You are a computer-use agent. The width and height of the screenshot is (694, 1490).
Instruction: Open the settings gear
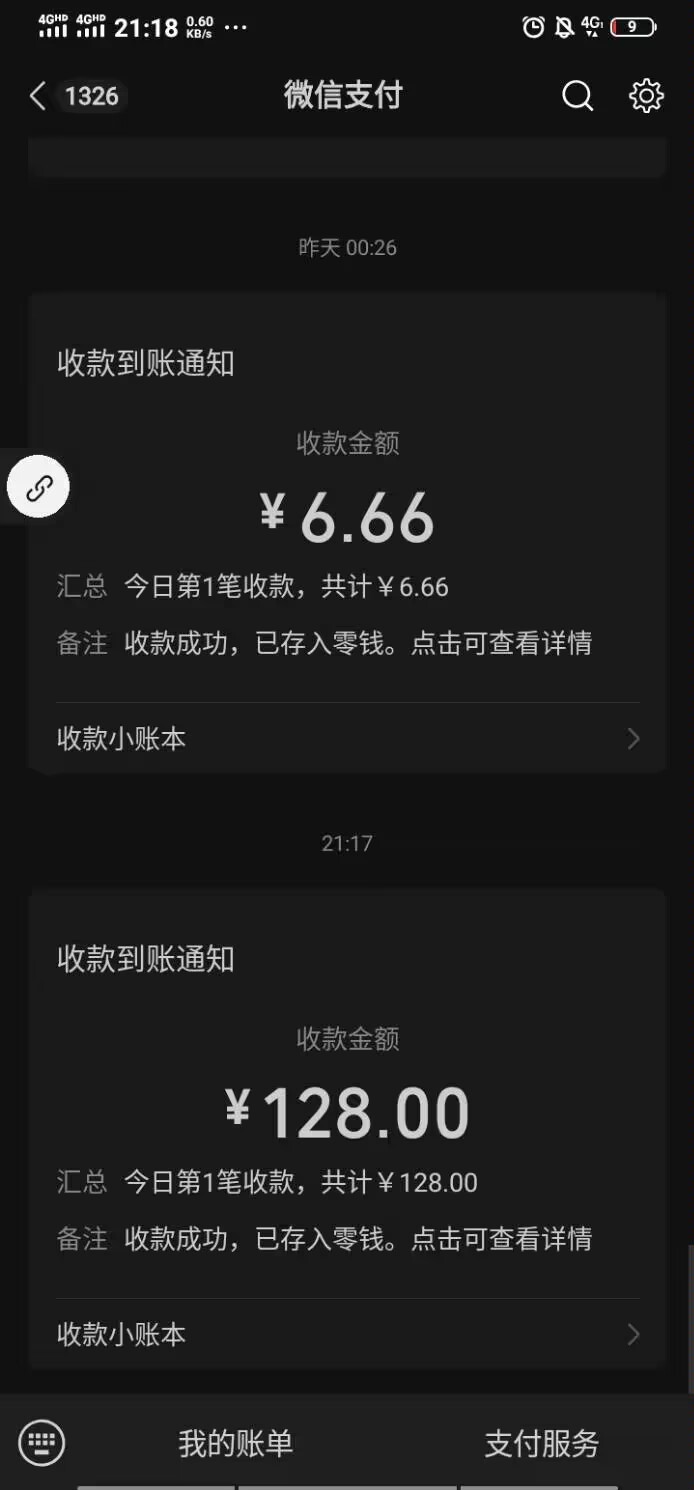coord(646,96)
